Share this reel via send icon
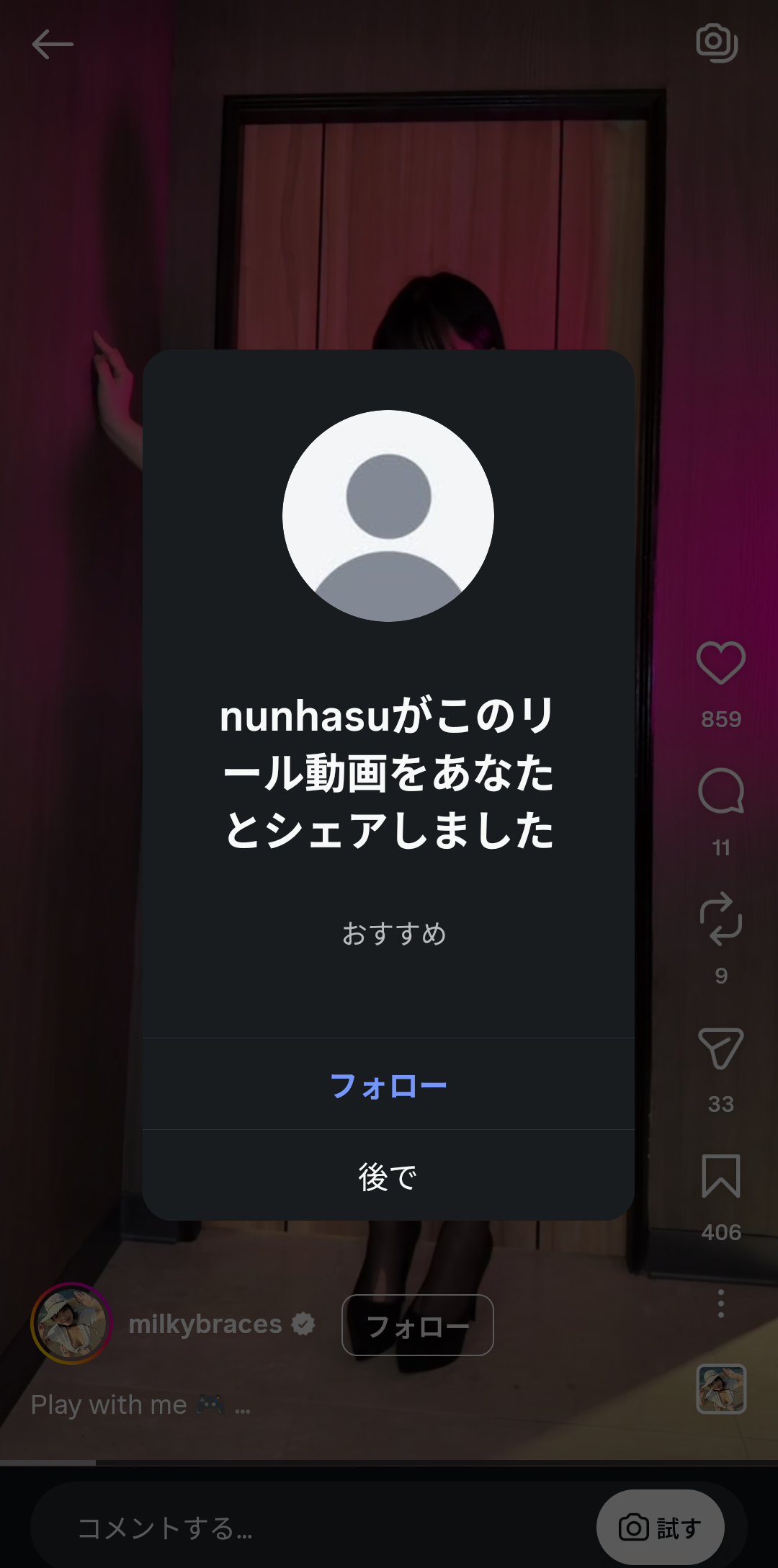The image size is (778, 1568). coord(720,1048)
